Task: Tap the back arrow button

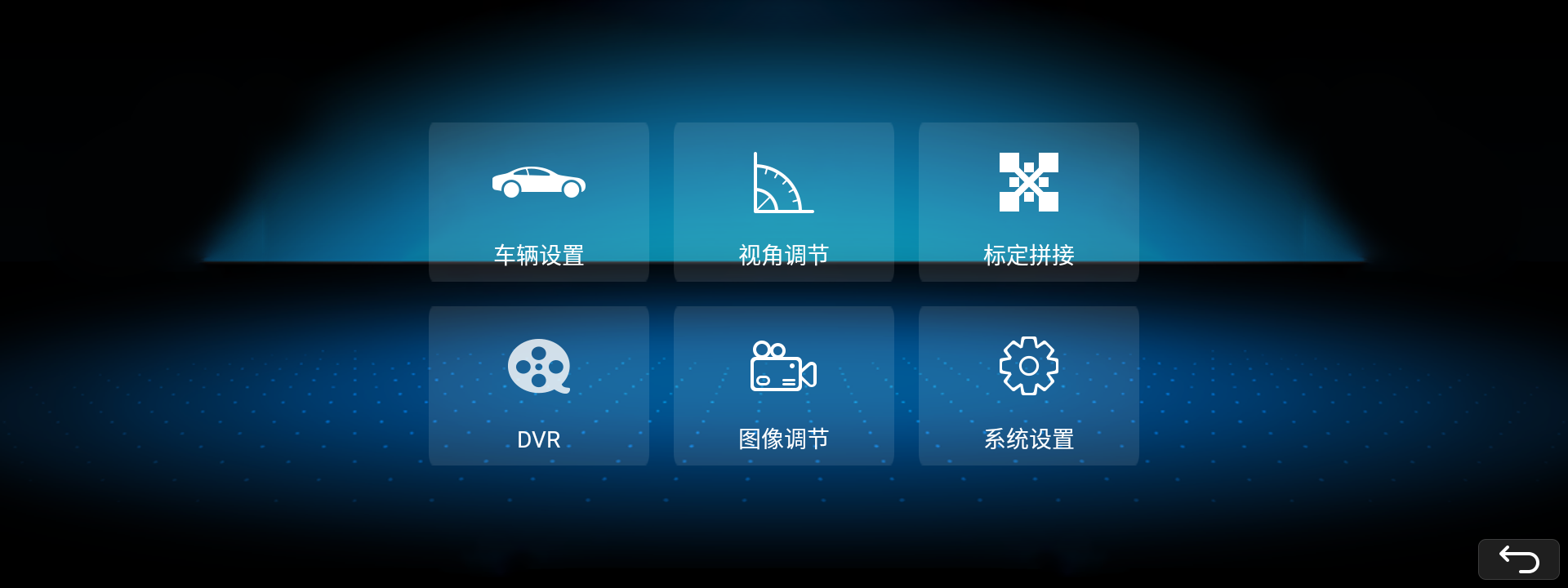Action: click(x=1518, y=559)
